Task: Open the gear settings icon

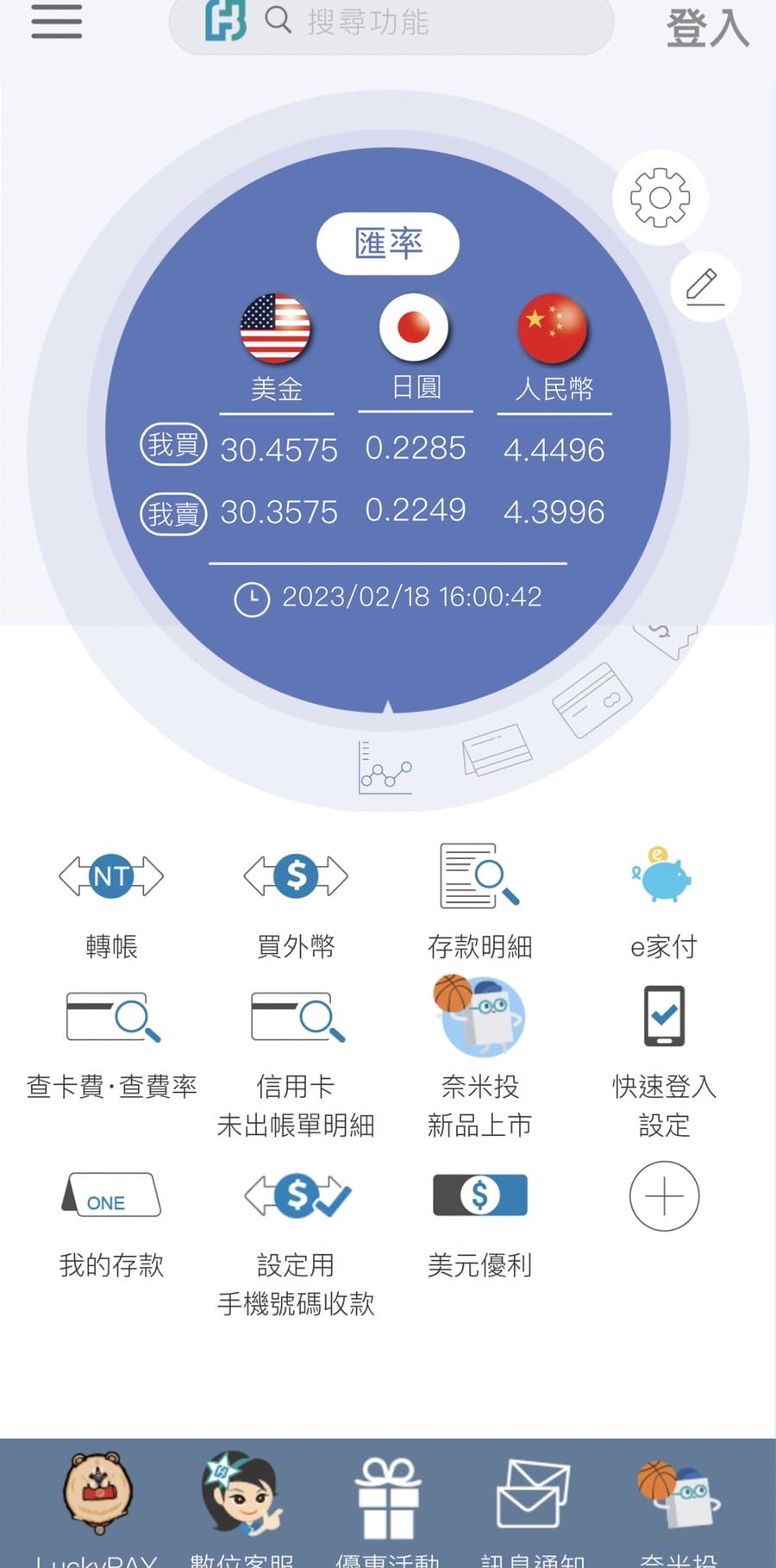Action: [x=660, y=198]
